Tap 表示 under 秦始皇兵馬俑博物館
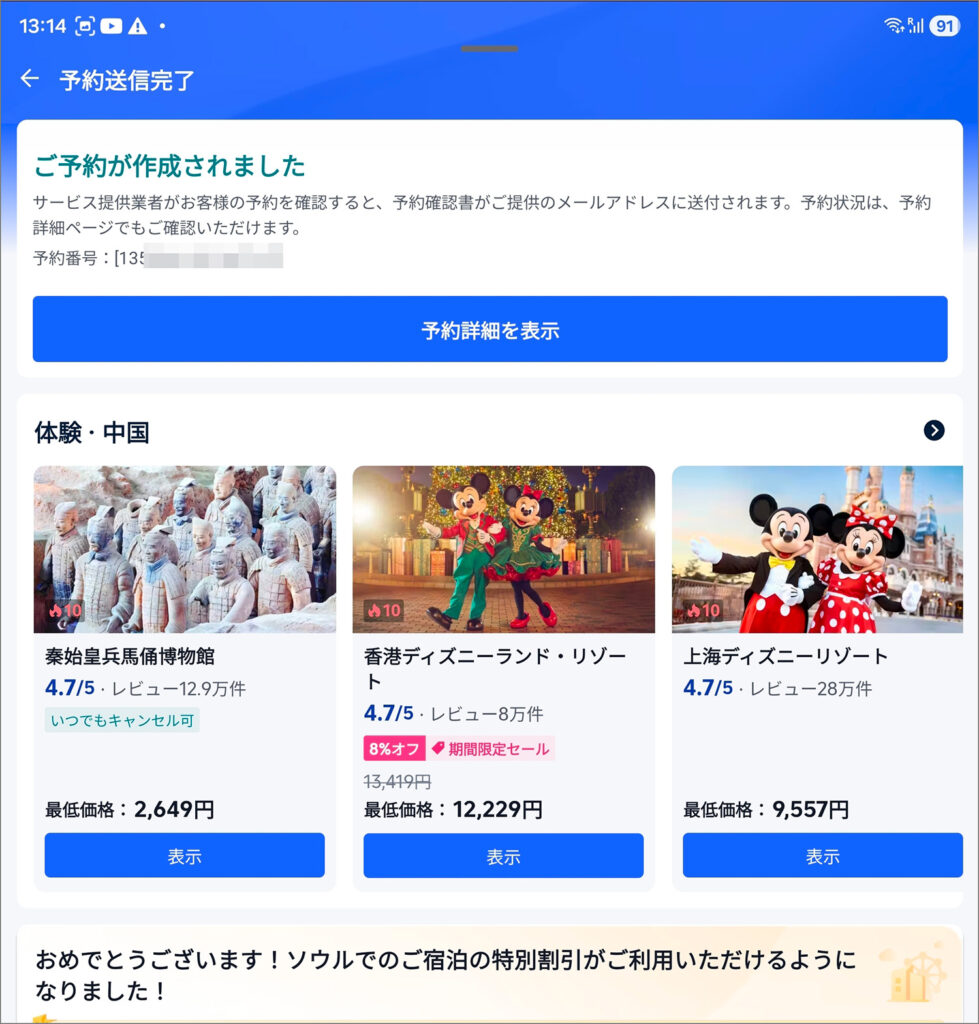 pyautogui.click(x=184, y=856)
